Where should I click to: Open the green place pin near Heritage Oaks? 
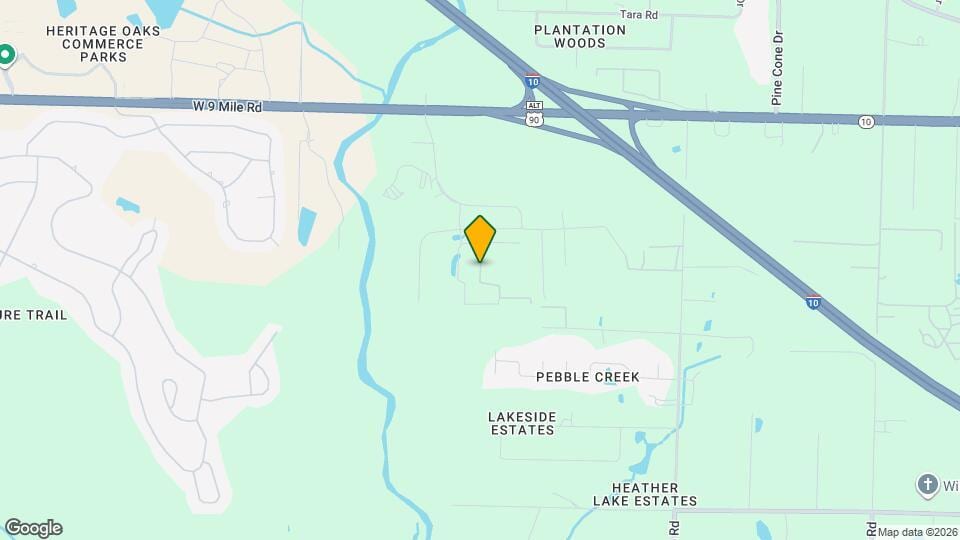[x=6, y=54]
